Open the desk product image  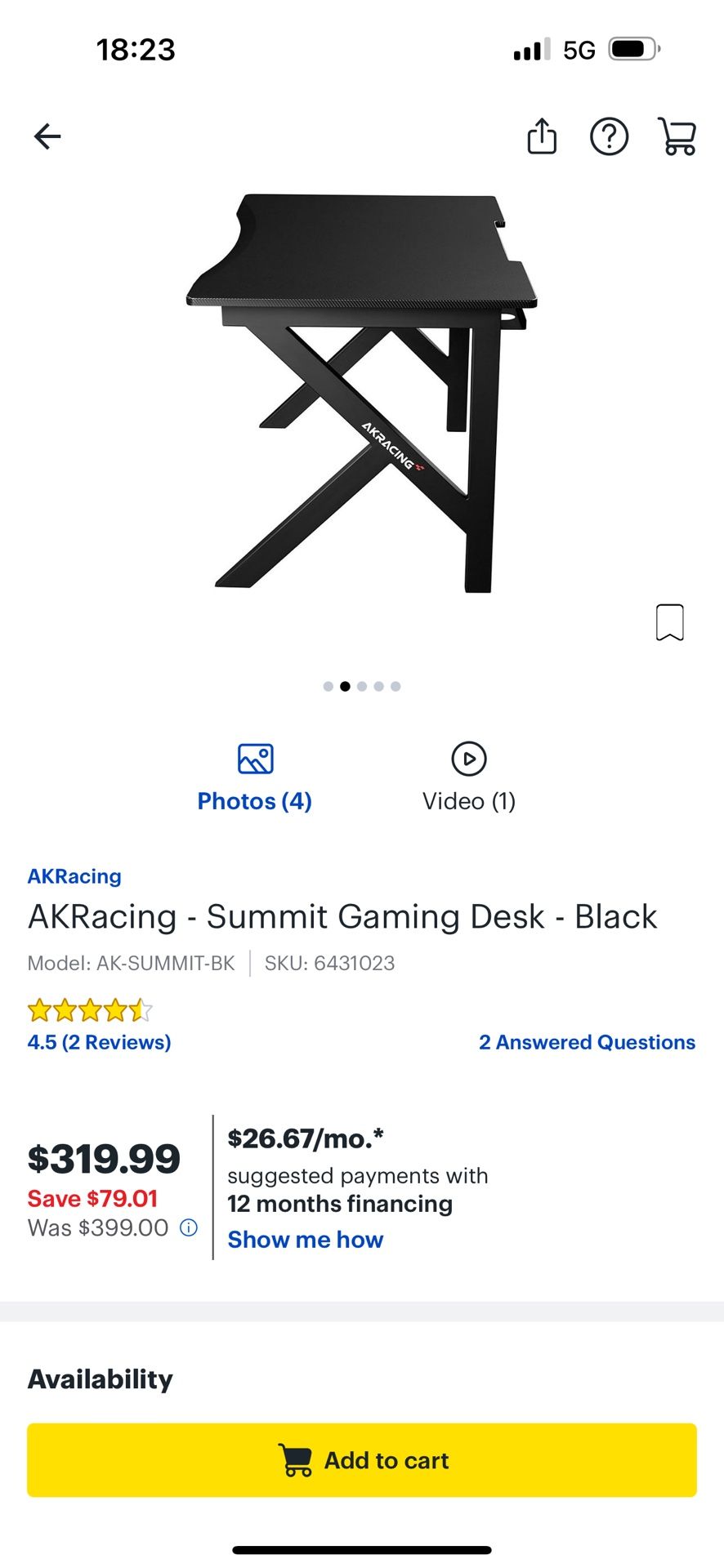click(361, 392)
